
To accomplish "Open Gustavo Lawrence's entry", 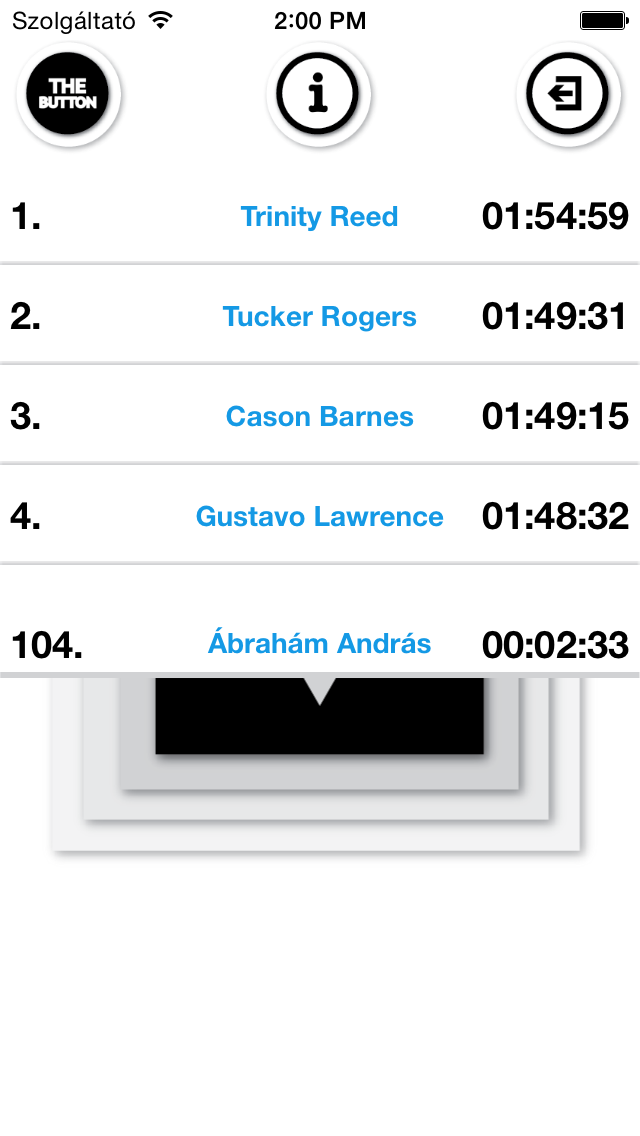I will coord(319,517).
